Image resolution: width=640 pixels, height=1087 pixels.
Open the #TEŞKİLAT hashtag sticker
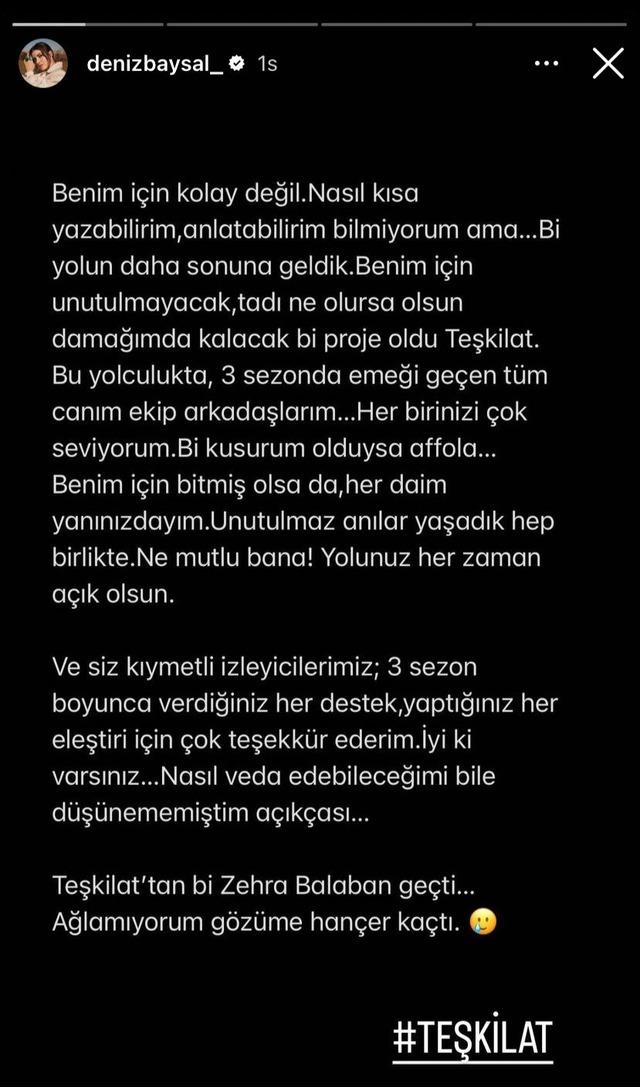[x=472, y=1037]
